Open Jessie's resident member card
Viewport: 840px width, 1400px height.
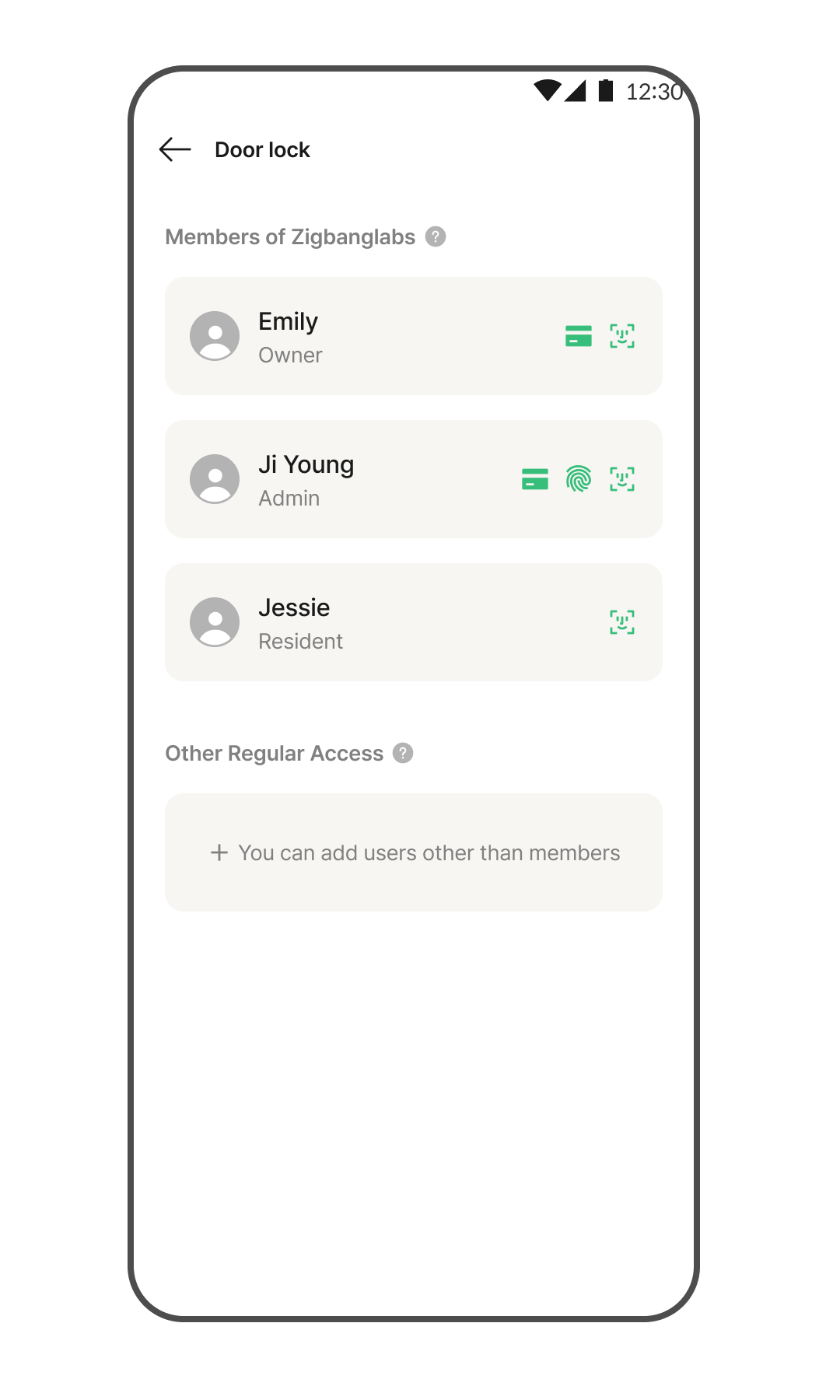click(414, 622)
